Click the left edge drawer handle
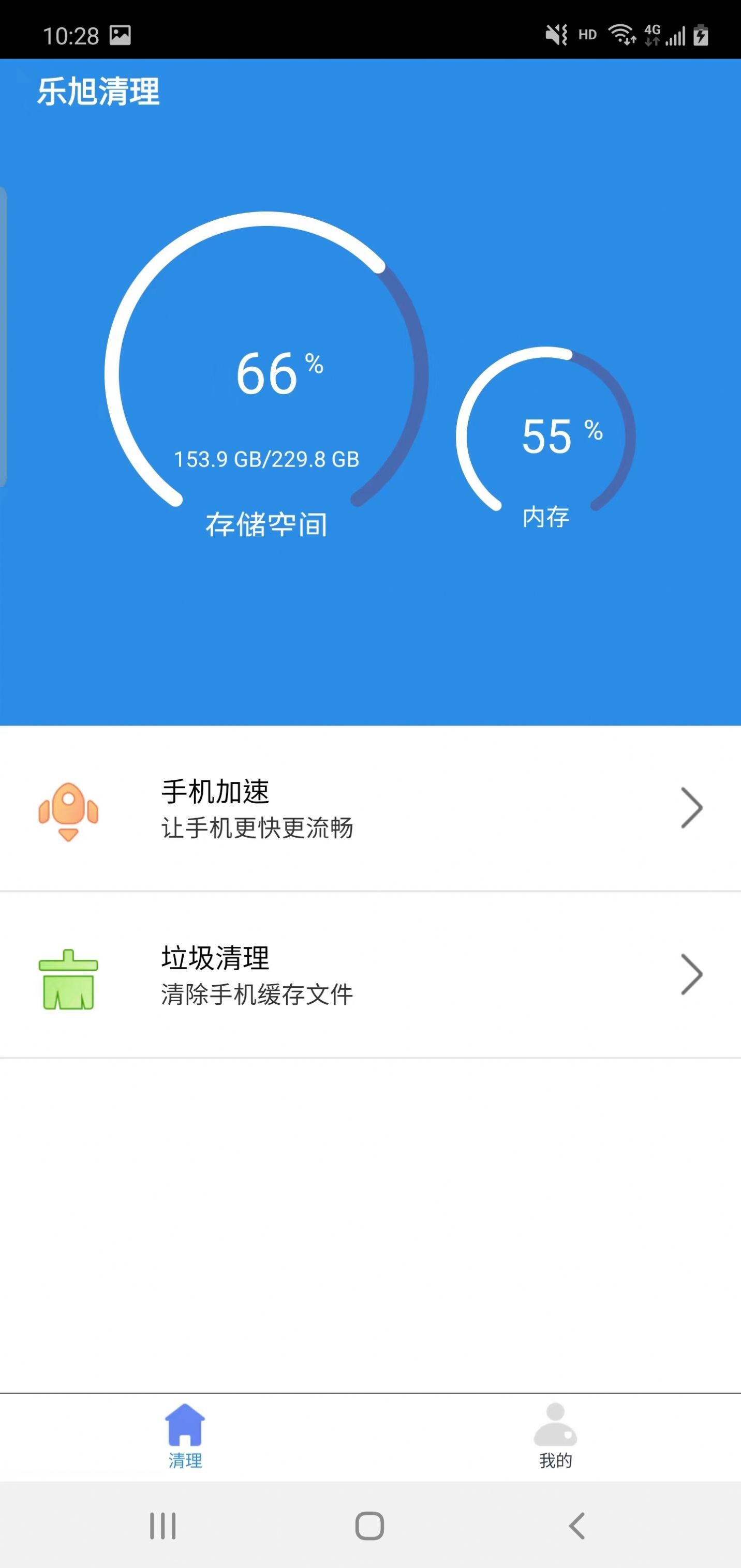The height and width of the screenshot is (1568, 741). (5, 335)
